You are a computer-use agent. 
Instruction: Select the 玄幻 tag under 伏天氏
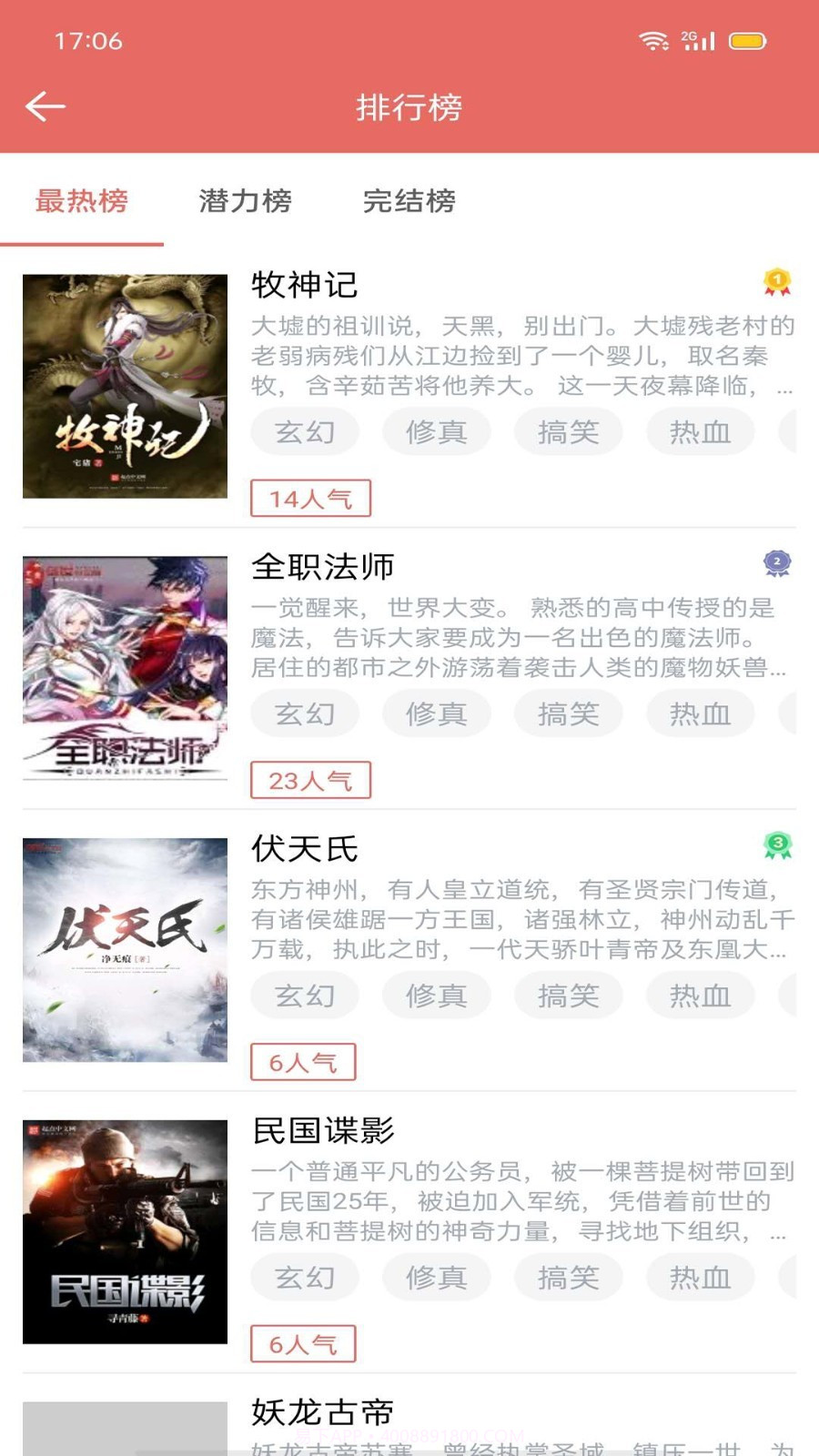pyautogui.click(x=305, y=995)
